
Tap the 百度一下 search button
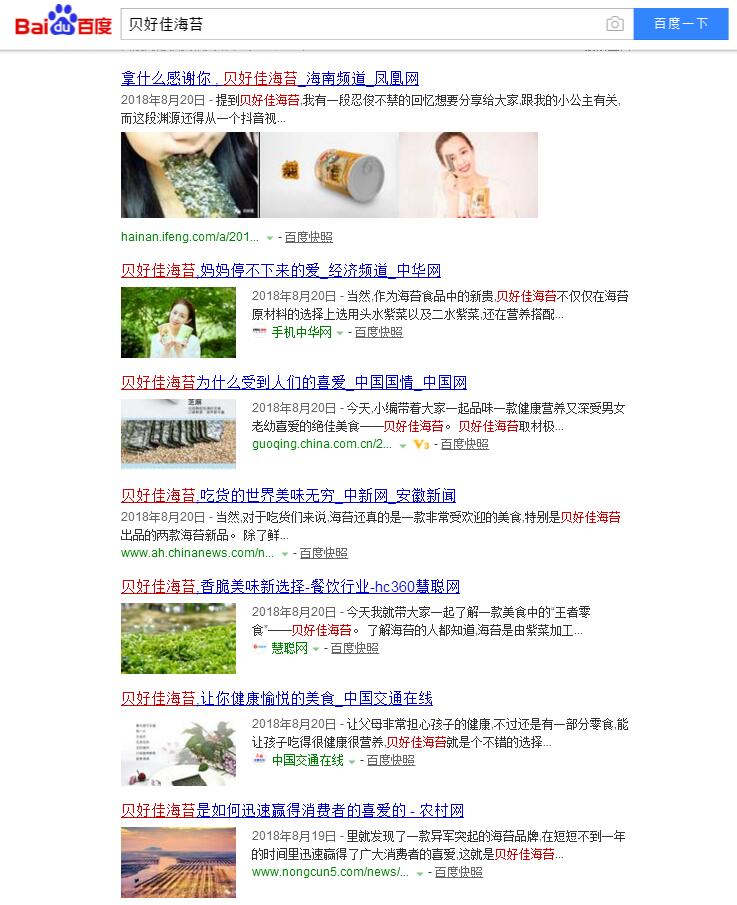coord(681,24)
